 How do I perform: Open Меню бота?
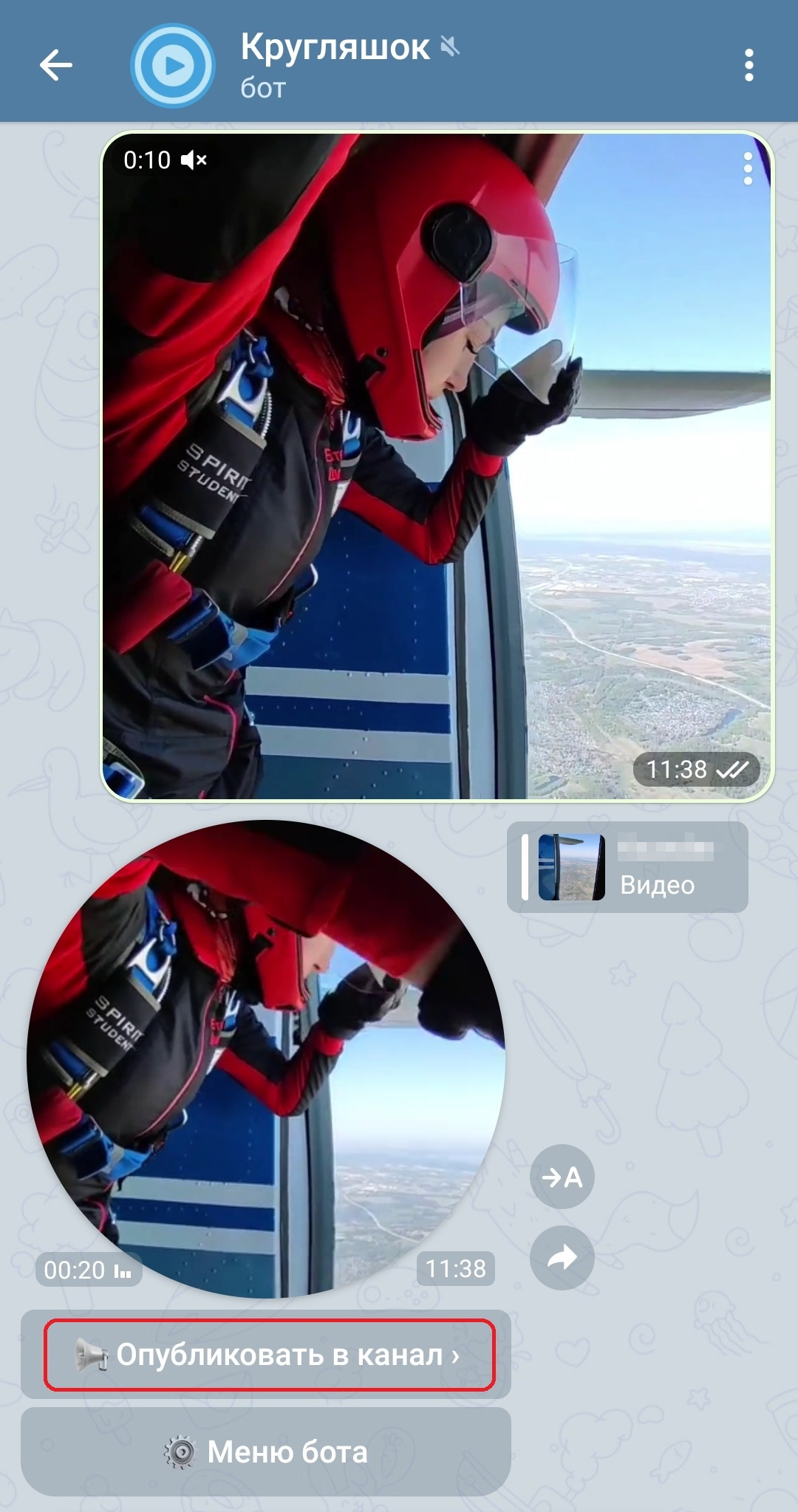pyautogui.click(x=266, y=1451)
